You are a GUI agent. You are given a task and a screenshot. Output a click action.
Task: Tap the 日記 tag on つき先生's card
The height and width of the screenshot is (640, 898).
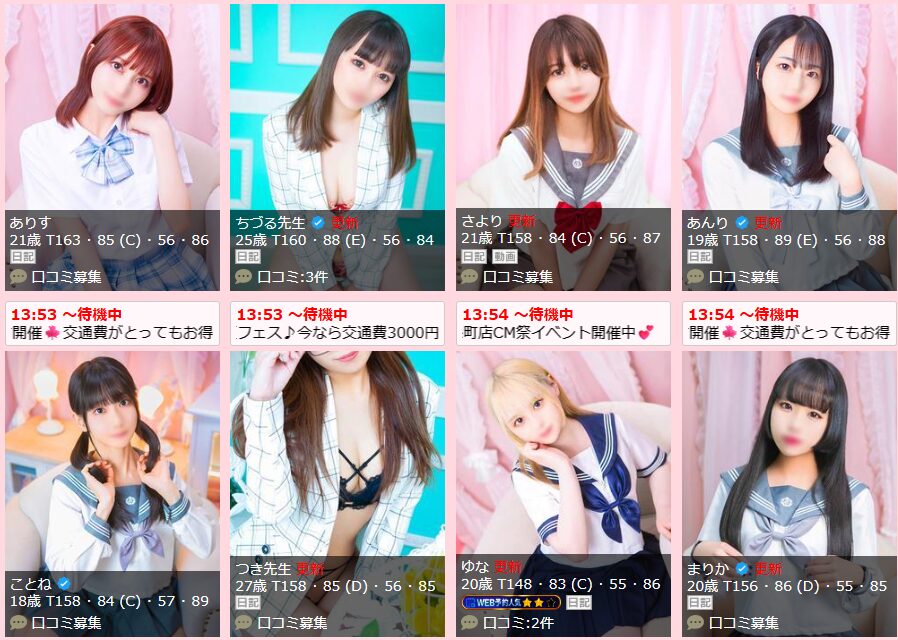pyautogui.click(x=247, y=603)
